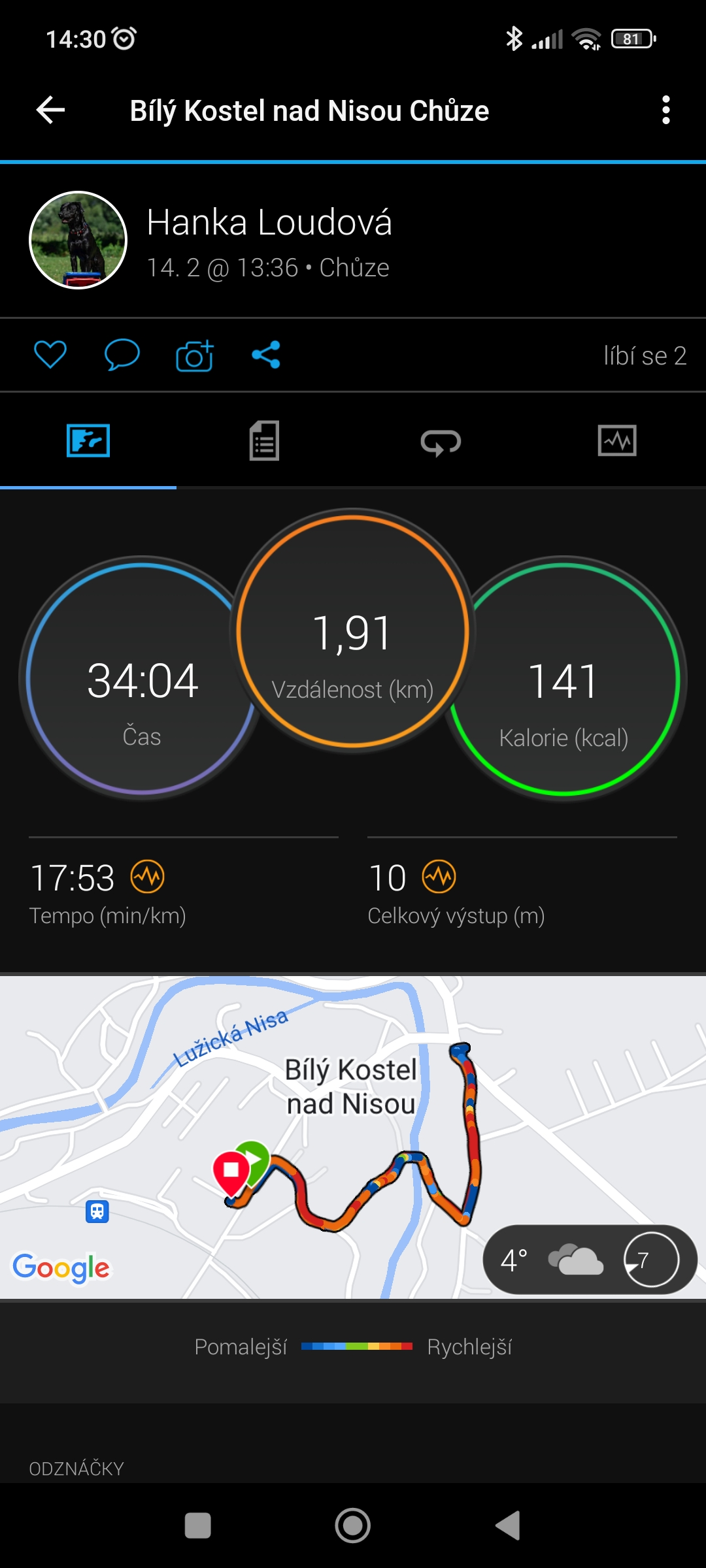Viewport: 706px width, 1568px height.
Task: Switch to the stats list tab
Action: click(x=264, y=440)
